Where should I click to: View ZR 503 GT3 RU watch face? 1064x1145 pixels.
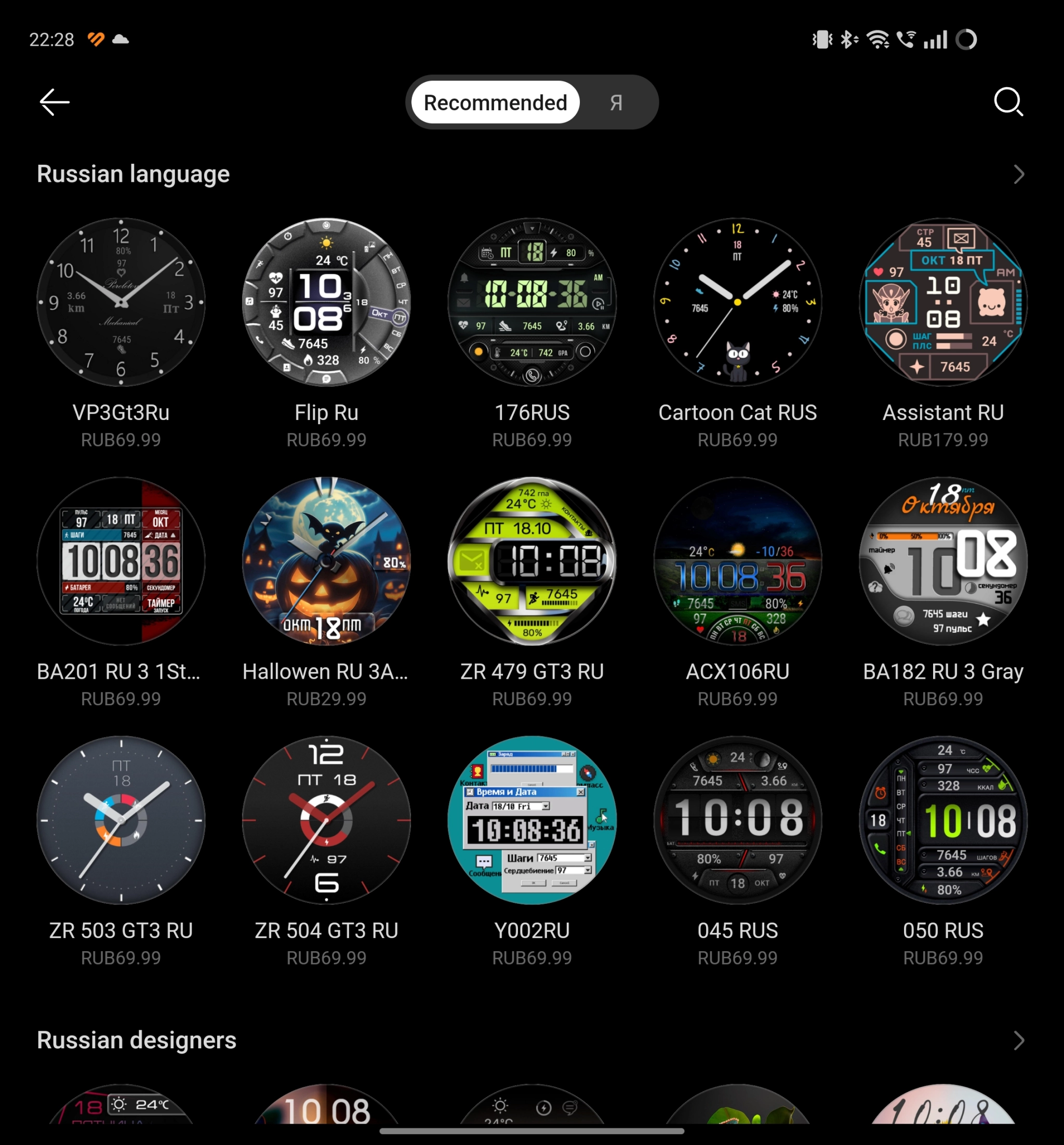click(x=121, y=820)
